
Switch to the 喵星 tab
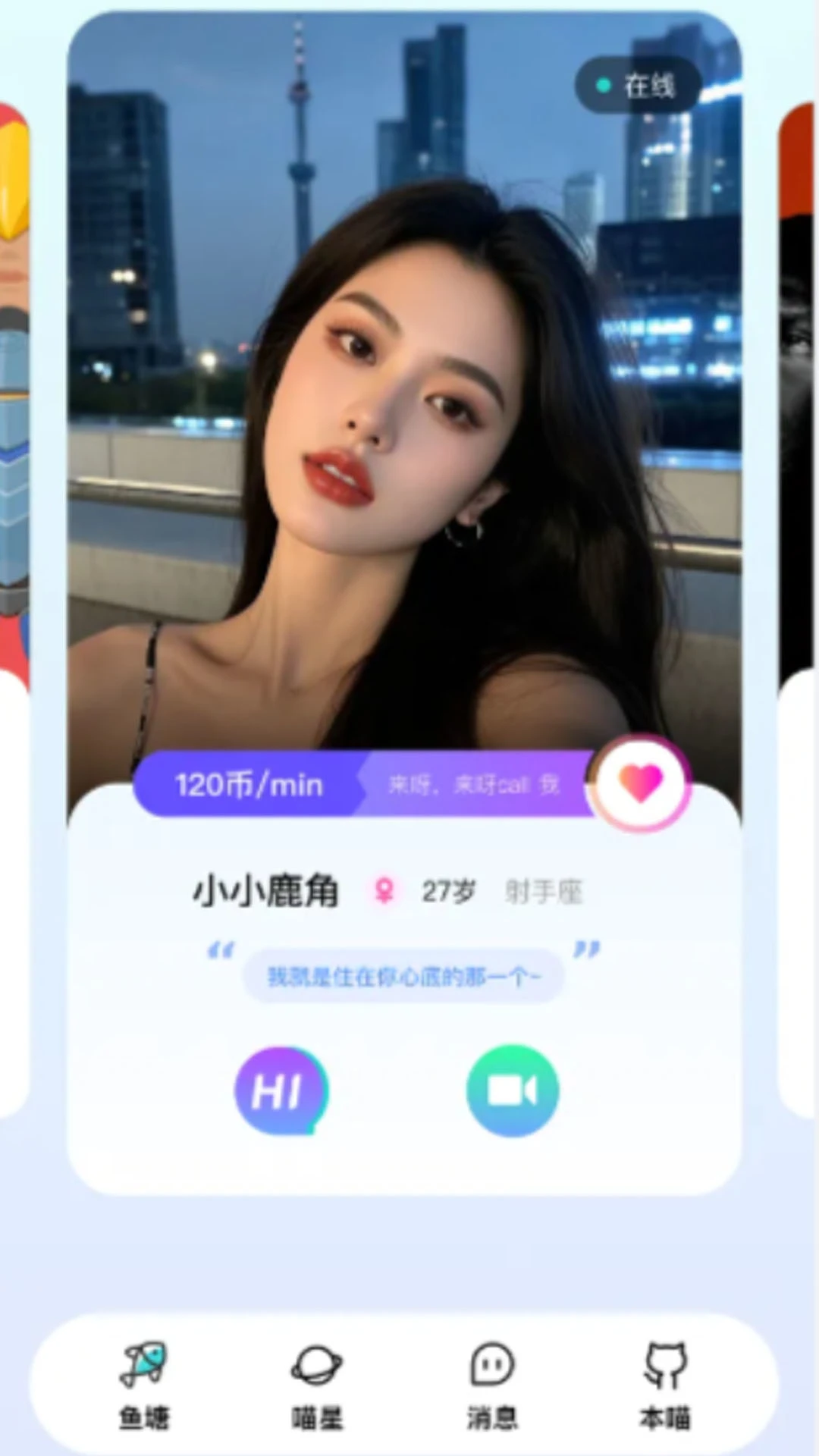(x=317, y=1384)
